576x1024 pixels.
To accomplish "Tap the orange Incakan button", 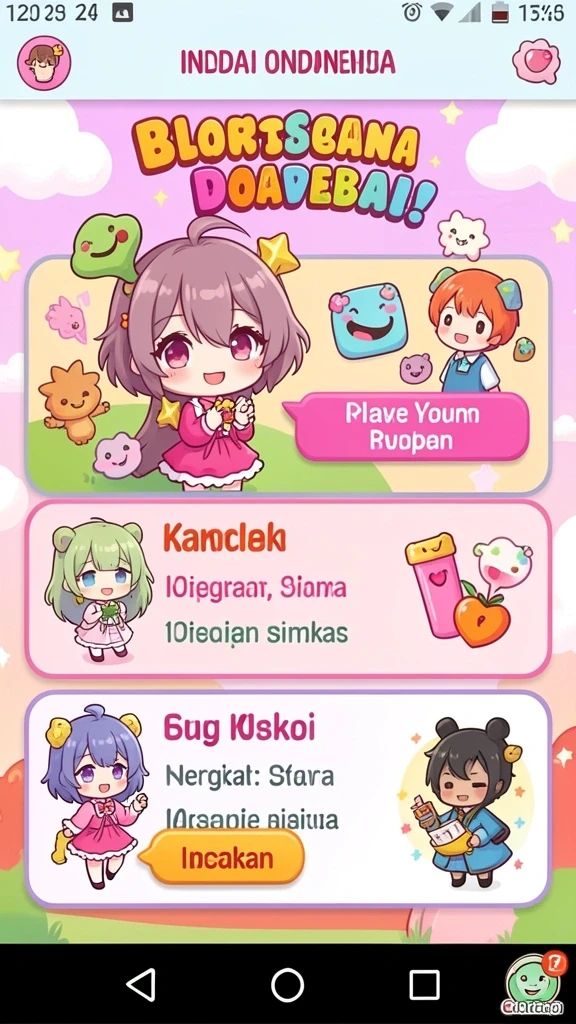I will 227,857.
